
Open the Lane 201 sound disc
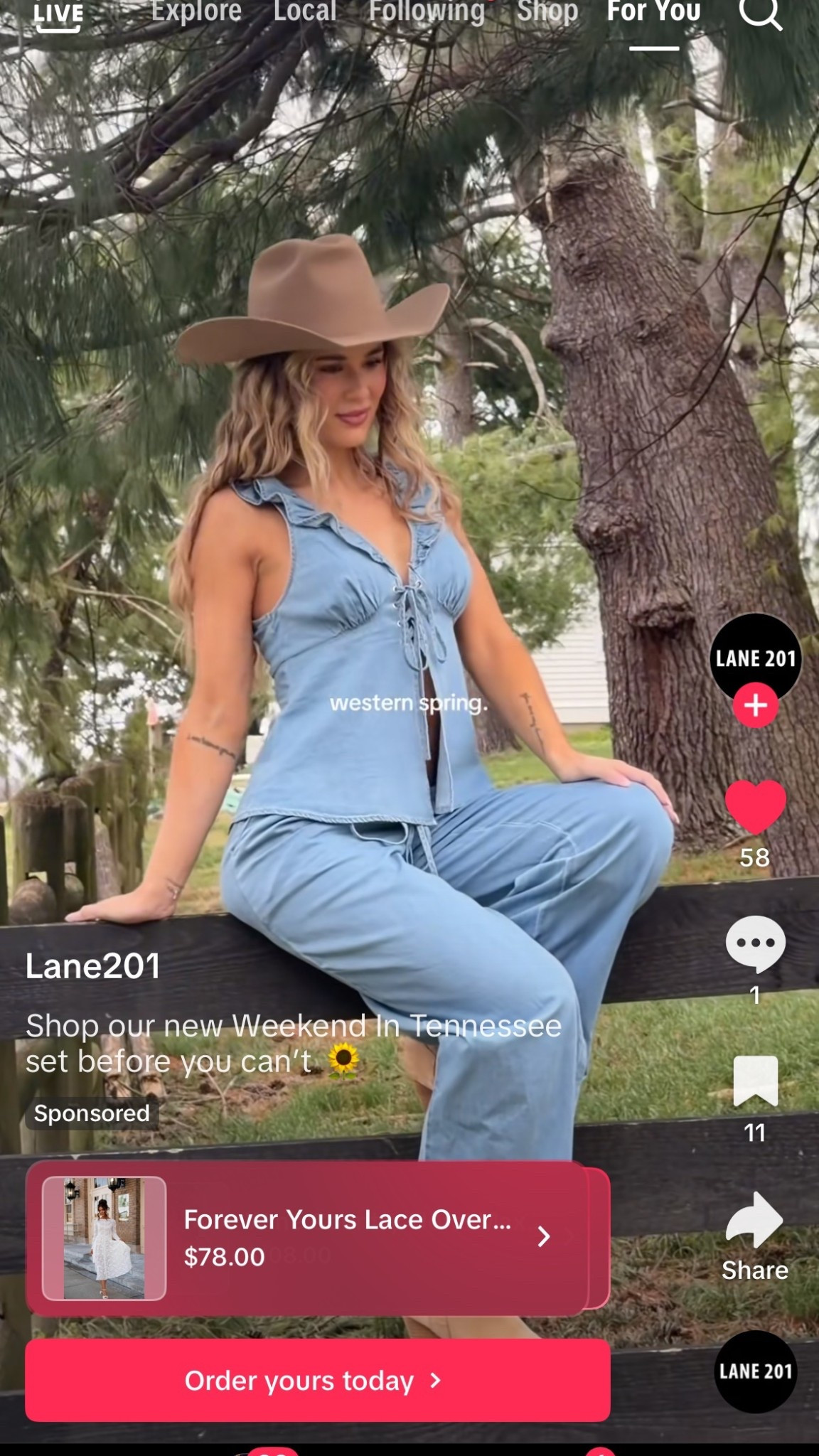coord(755,1371)
